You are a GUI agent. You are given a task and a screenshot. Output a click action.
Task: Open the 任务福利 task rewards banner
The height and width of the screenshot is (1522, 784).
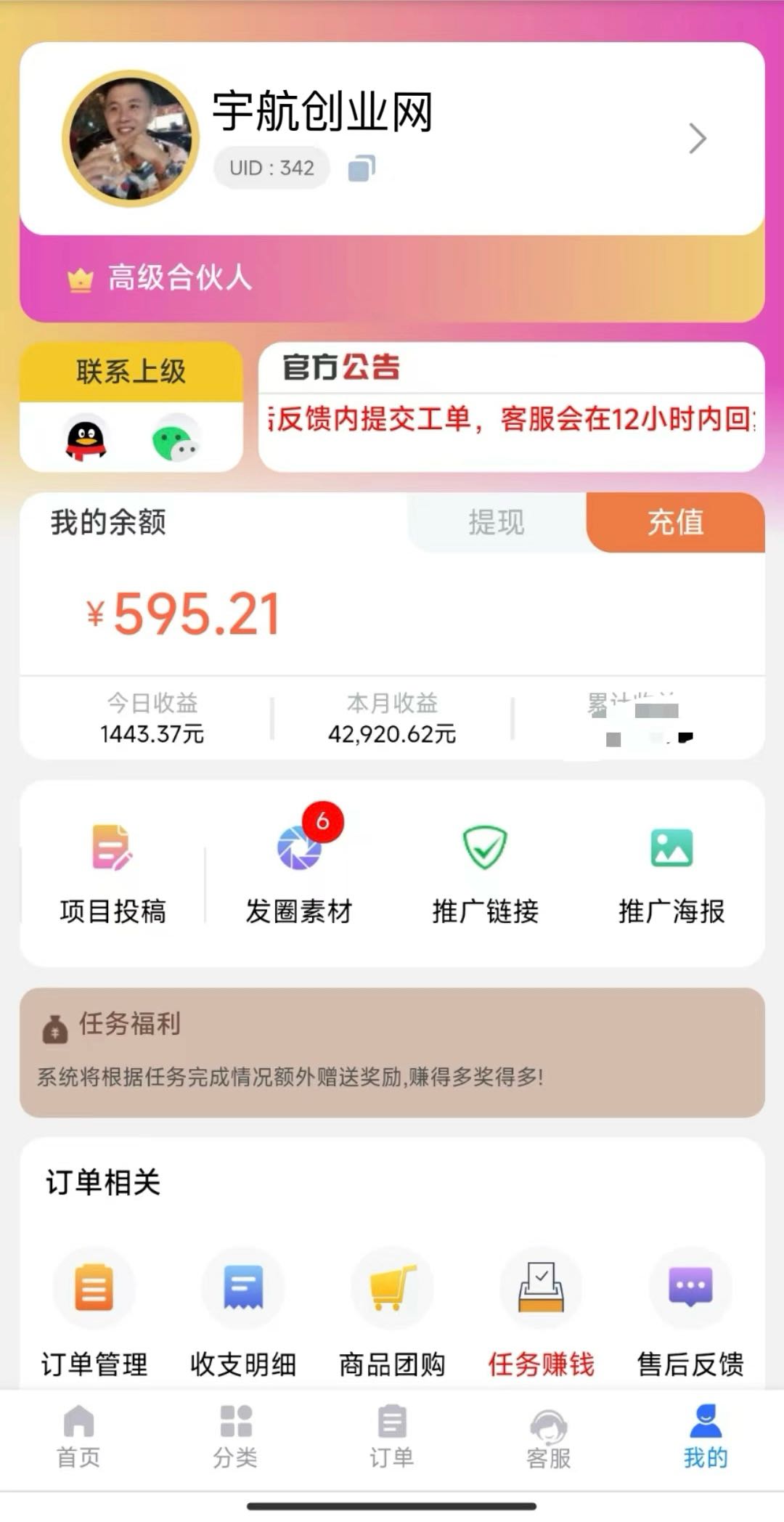[392, 1051]
